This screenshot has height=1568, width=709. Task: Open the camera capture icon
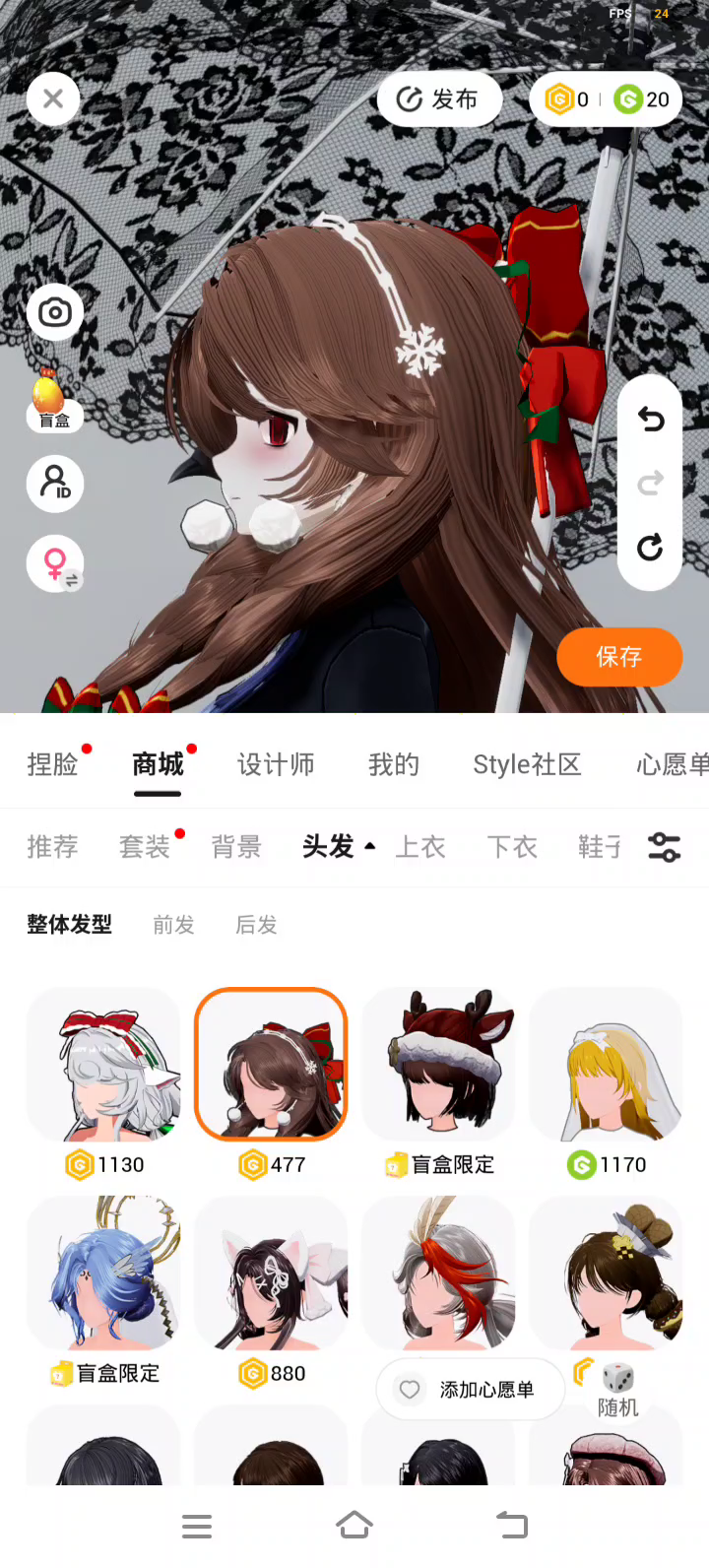[55, 313]
